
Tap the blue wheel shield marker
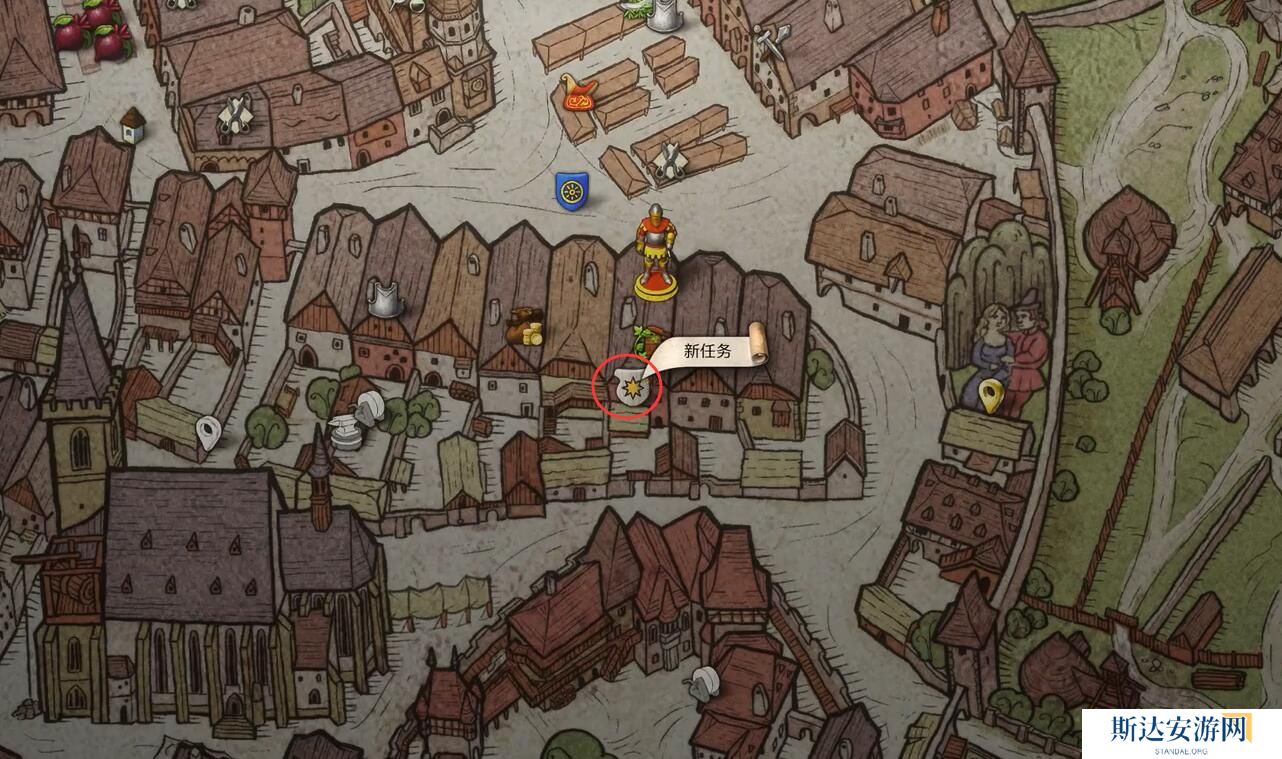click(572, 192)
